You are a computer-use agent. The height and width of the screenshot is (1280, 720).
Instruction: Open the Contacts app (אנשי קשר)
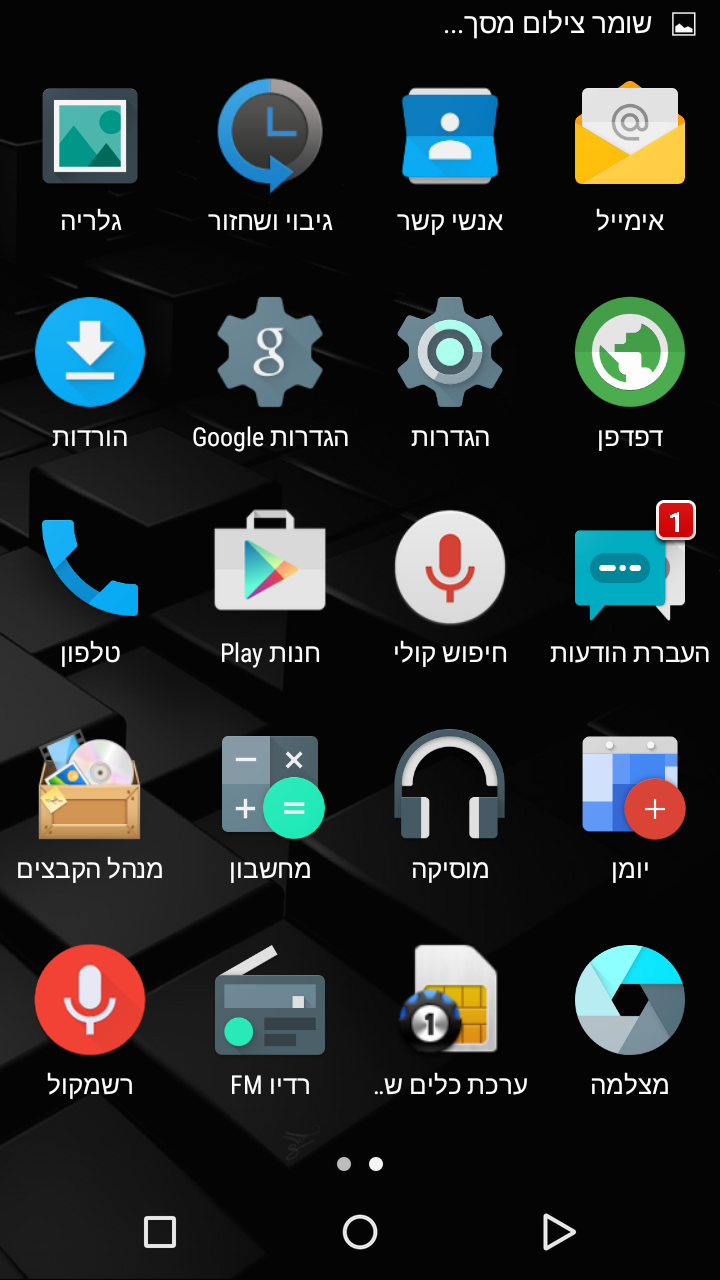[x=450, y=136]
